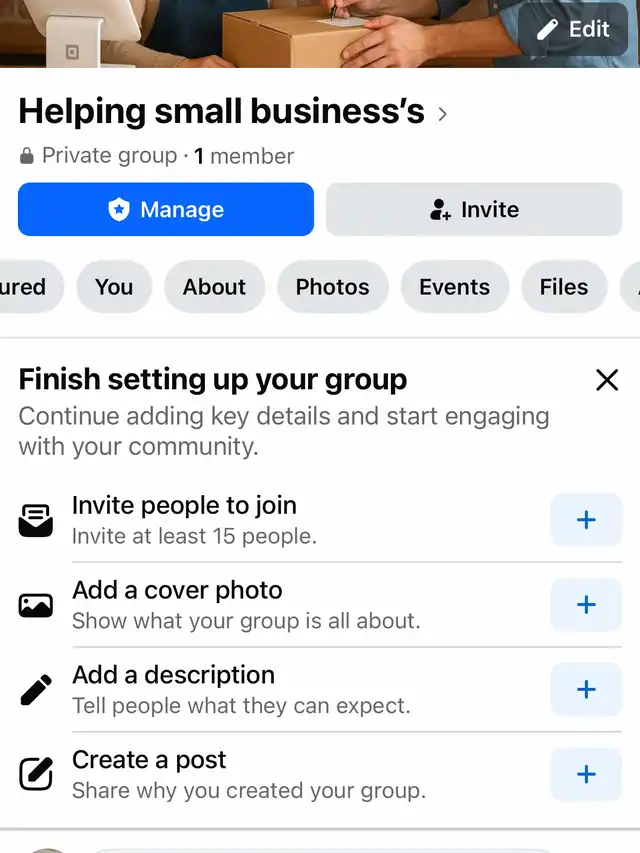This screenshot has height=853, width=640.
Task: View the group's Photos tab
Action: 332,287
